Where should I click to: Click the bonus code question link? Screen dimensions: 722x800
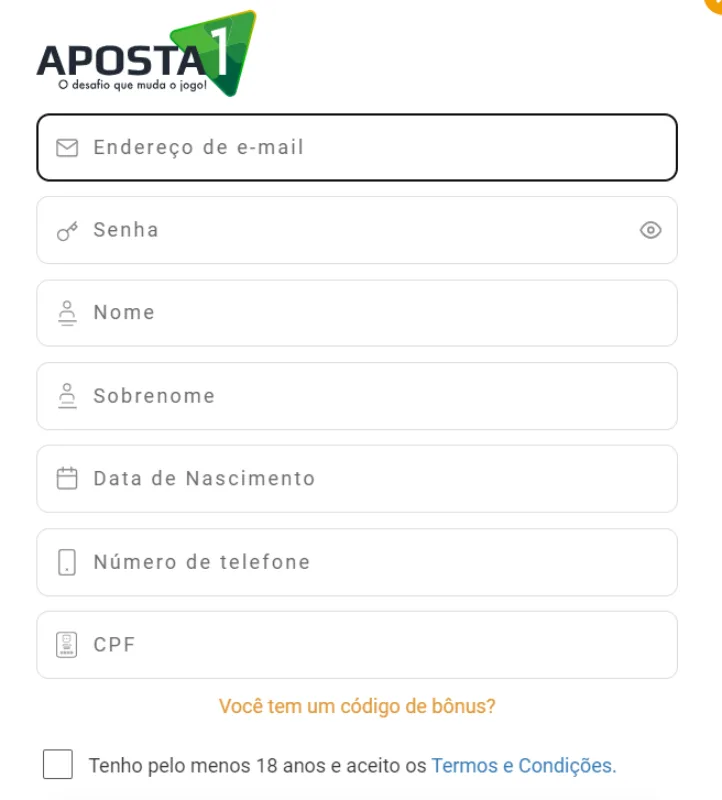[x=355, y=706]
